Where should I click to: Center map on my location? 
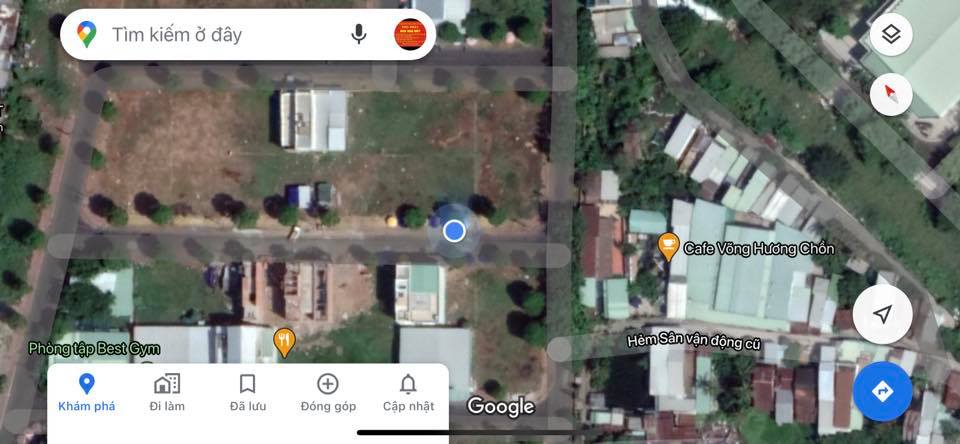coord(882,314)
